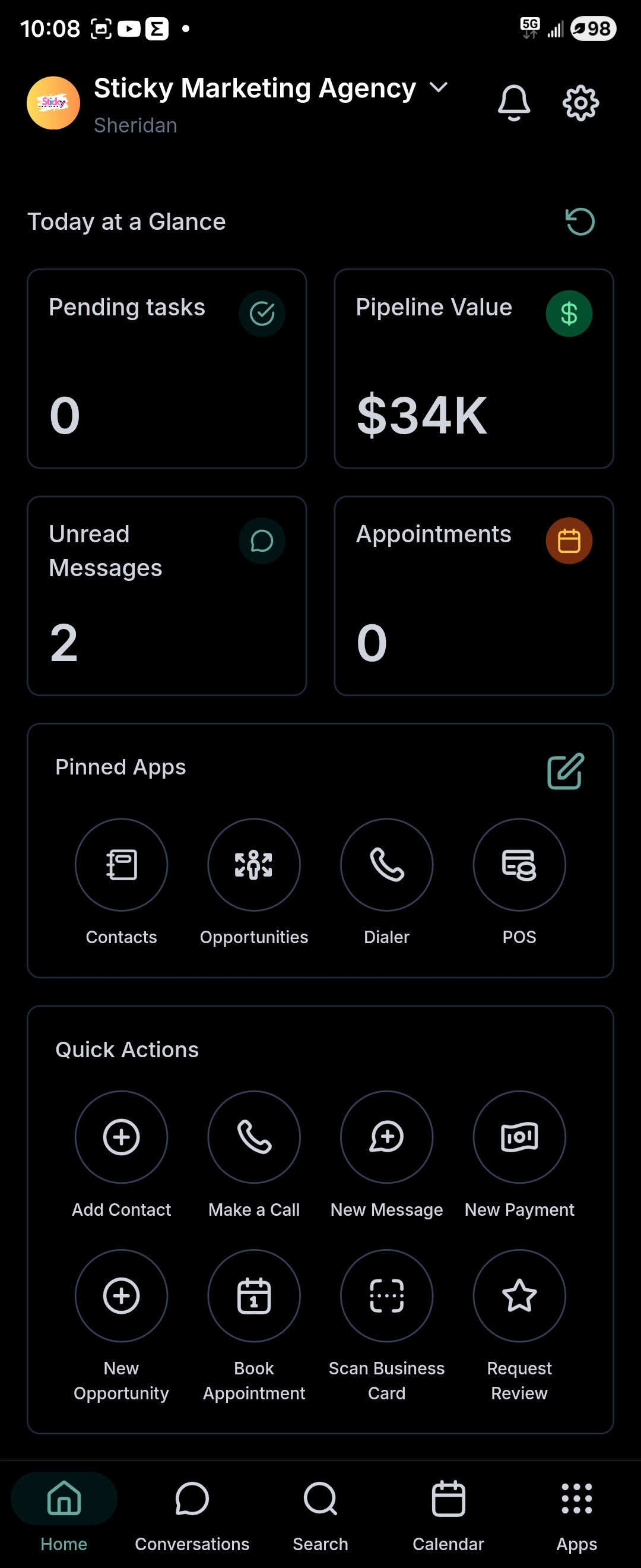Select the Add Contact quick action
This screenshot has height=1568, width=641.
[121, 1136]
